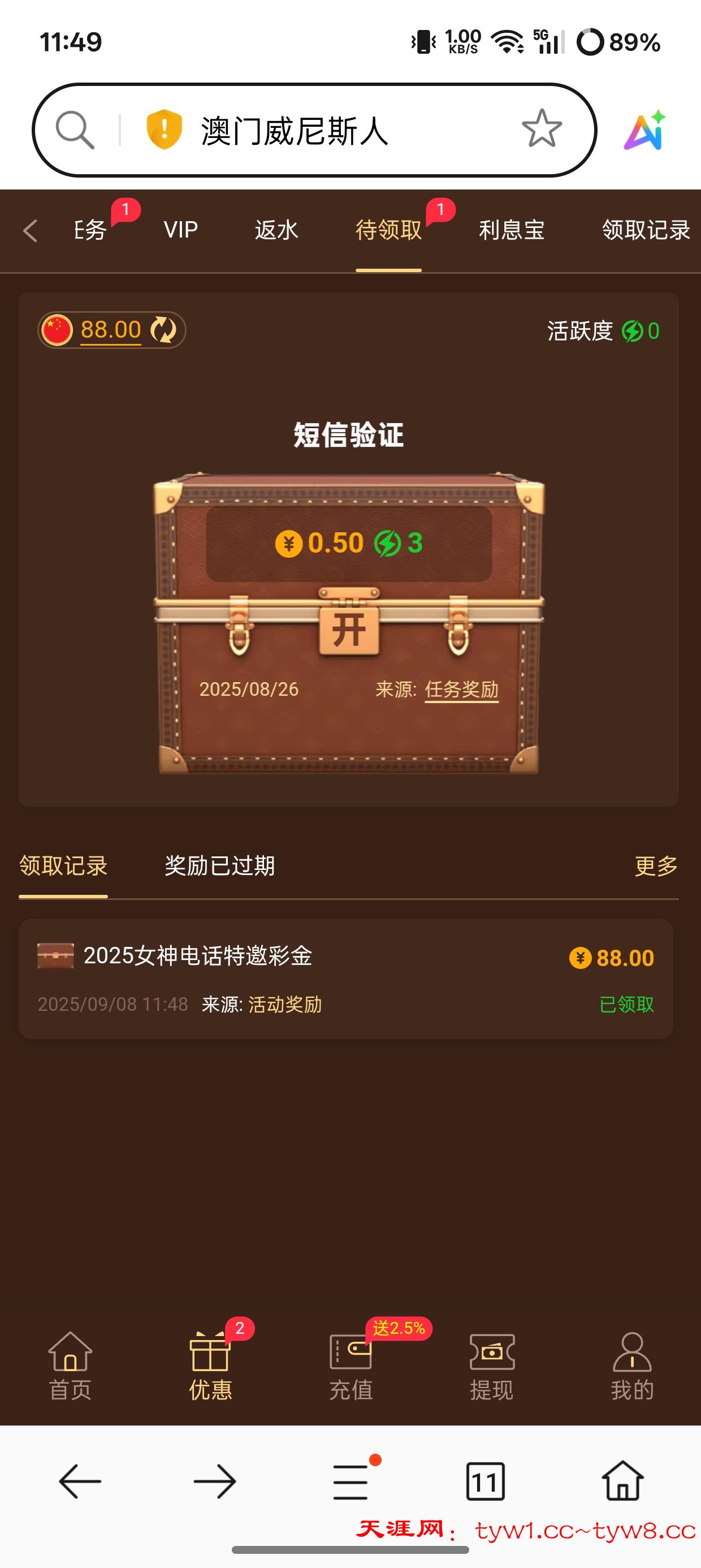Open the 利息宝 tab
Viewport: 701px width, 1568px height.
tap(511, 230)
